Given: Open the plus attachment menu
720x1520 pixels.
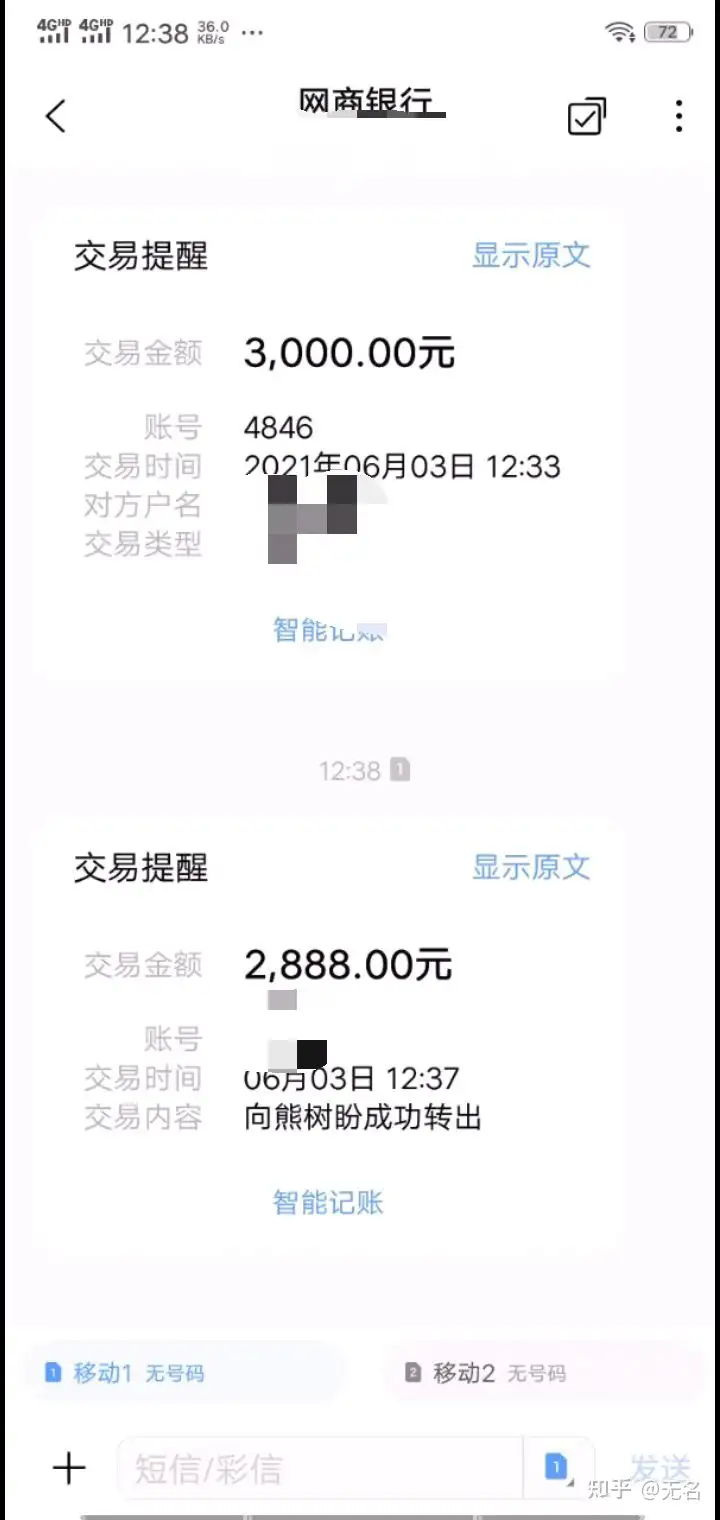Looking at the screenshot, I should [69, 1468].
